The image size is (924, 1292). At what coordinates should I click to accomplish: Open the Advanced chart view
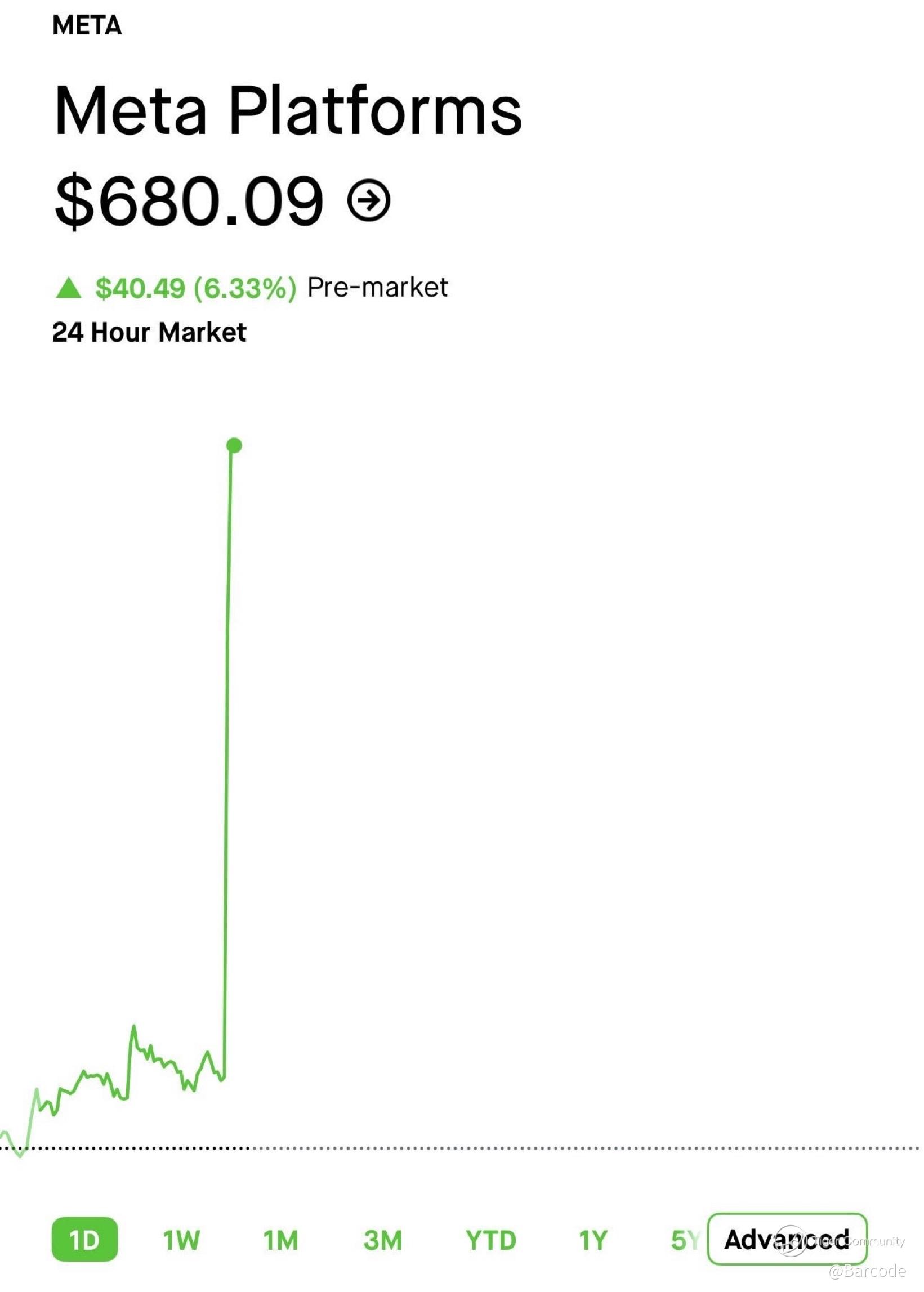[787, 1239]
